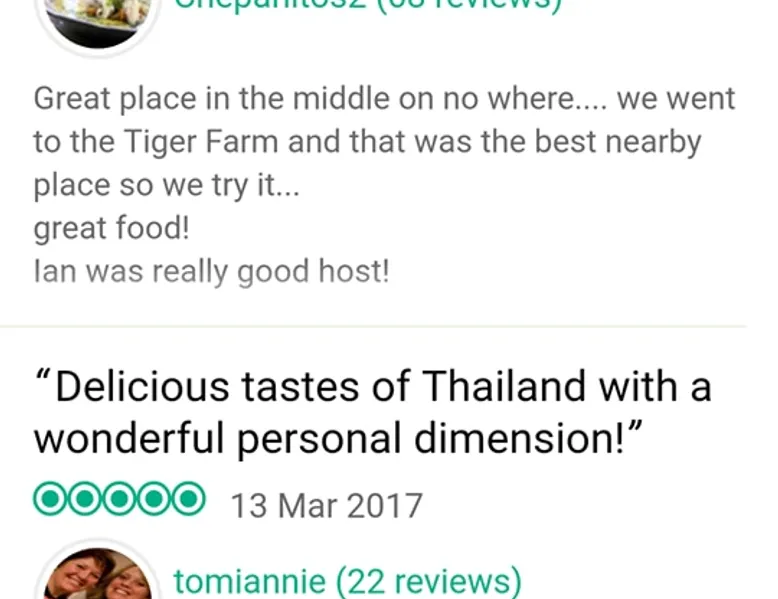Screen dimensions: 778x599
Task: Tap tomiannie's profile photo
Action: [97, 577]
